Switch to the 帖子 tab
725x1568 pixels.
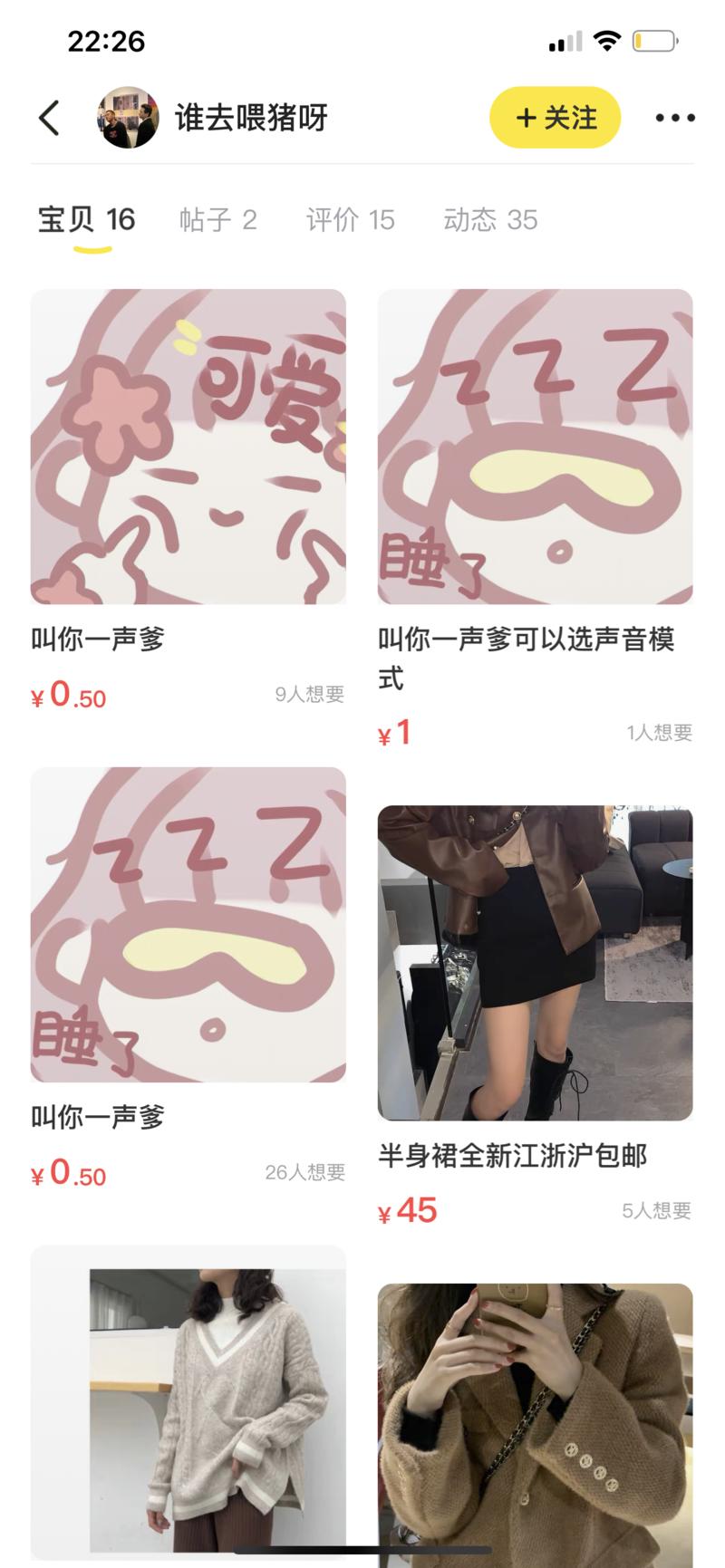220,219
